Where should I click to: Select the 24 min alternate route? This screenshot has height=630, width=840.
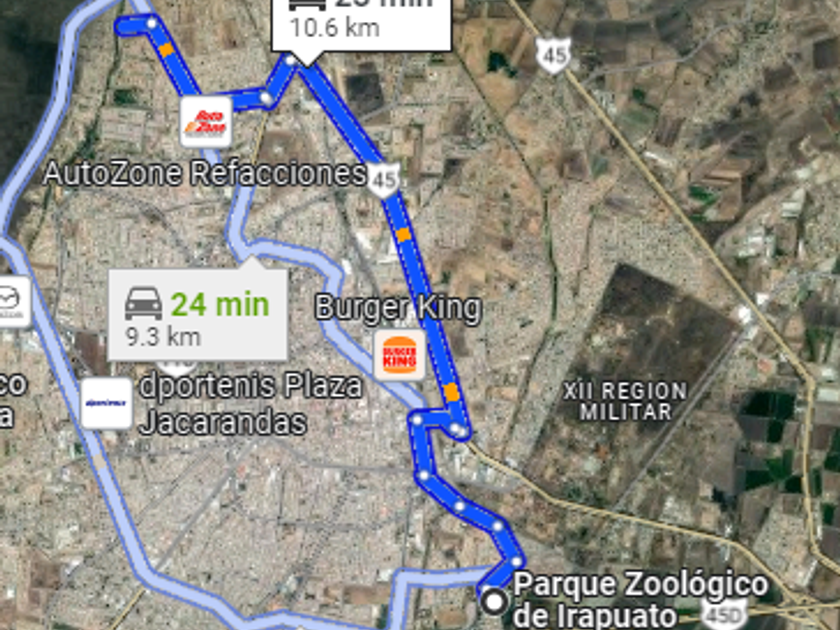[x=197, y=316]
